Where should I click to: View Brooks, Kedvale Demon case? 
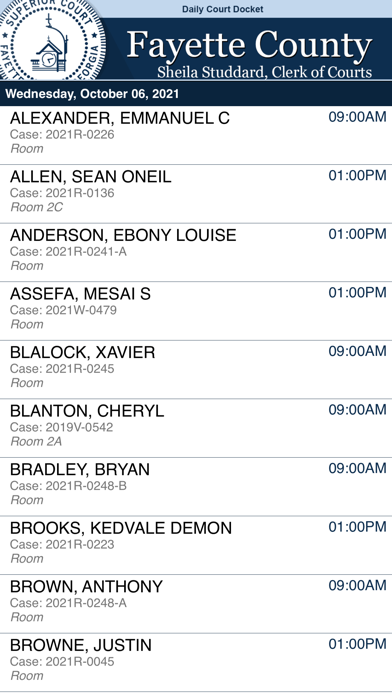pos(196,546)
